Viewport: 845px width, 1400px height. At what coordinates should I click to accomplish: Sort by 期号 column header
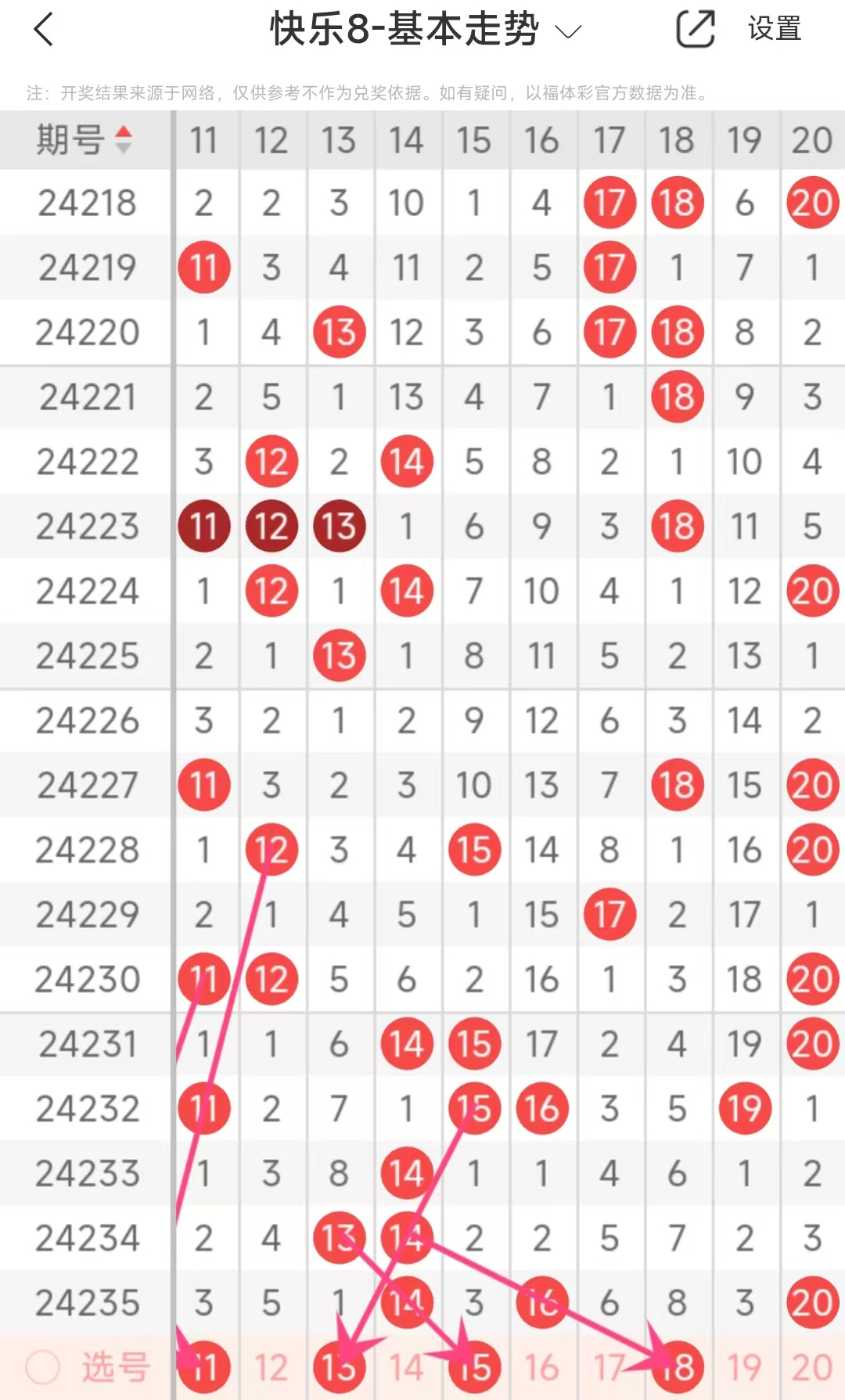pos(84,141)
